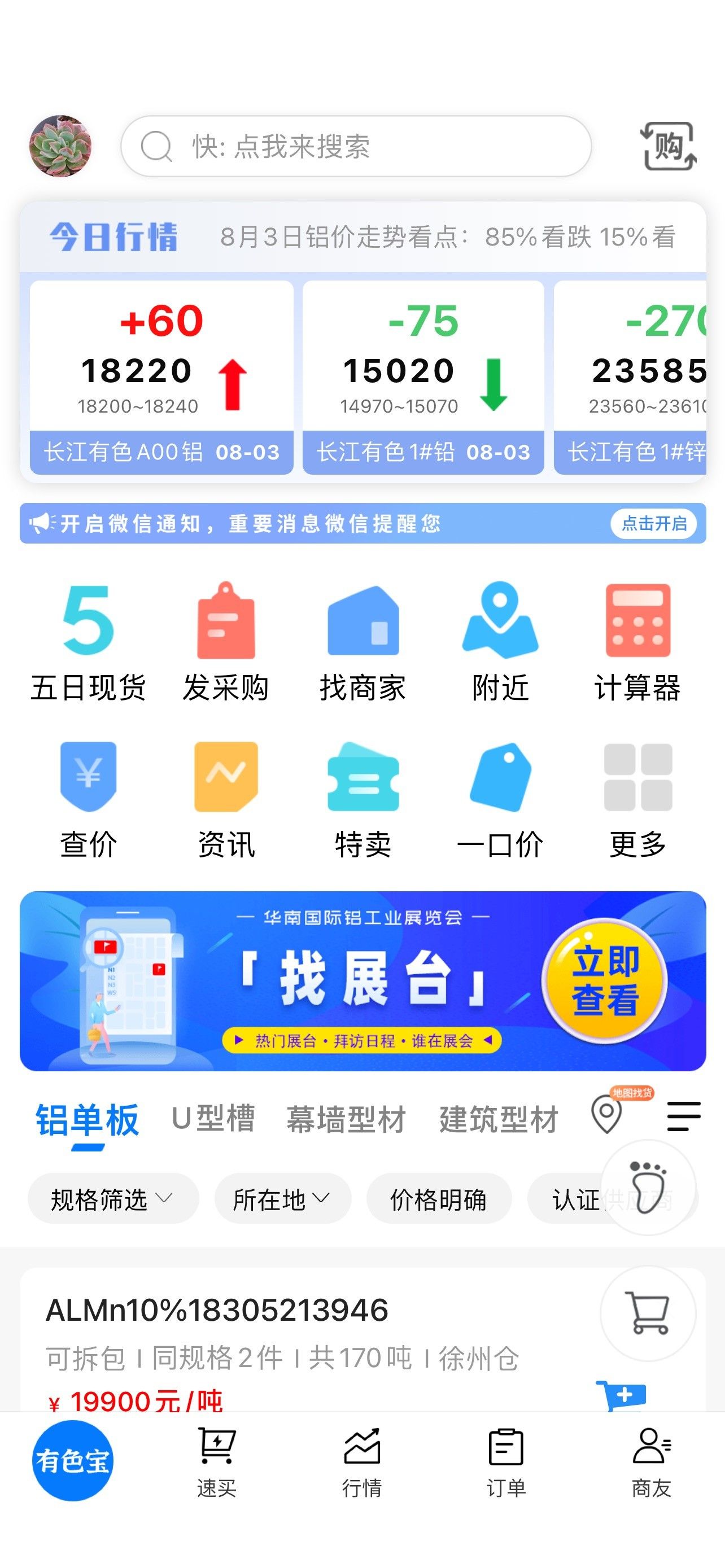
Task: Expand the 所在地 location dropdown
Action: (x=282, y=1199)
